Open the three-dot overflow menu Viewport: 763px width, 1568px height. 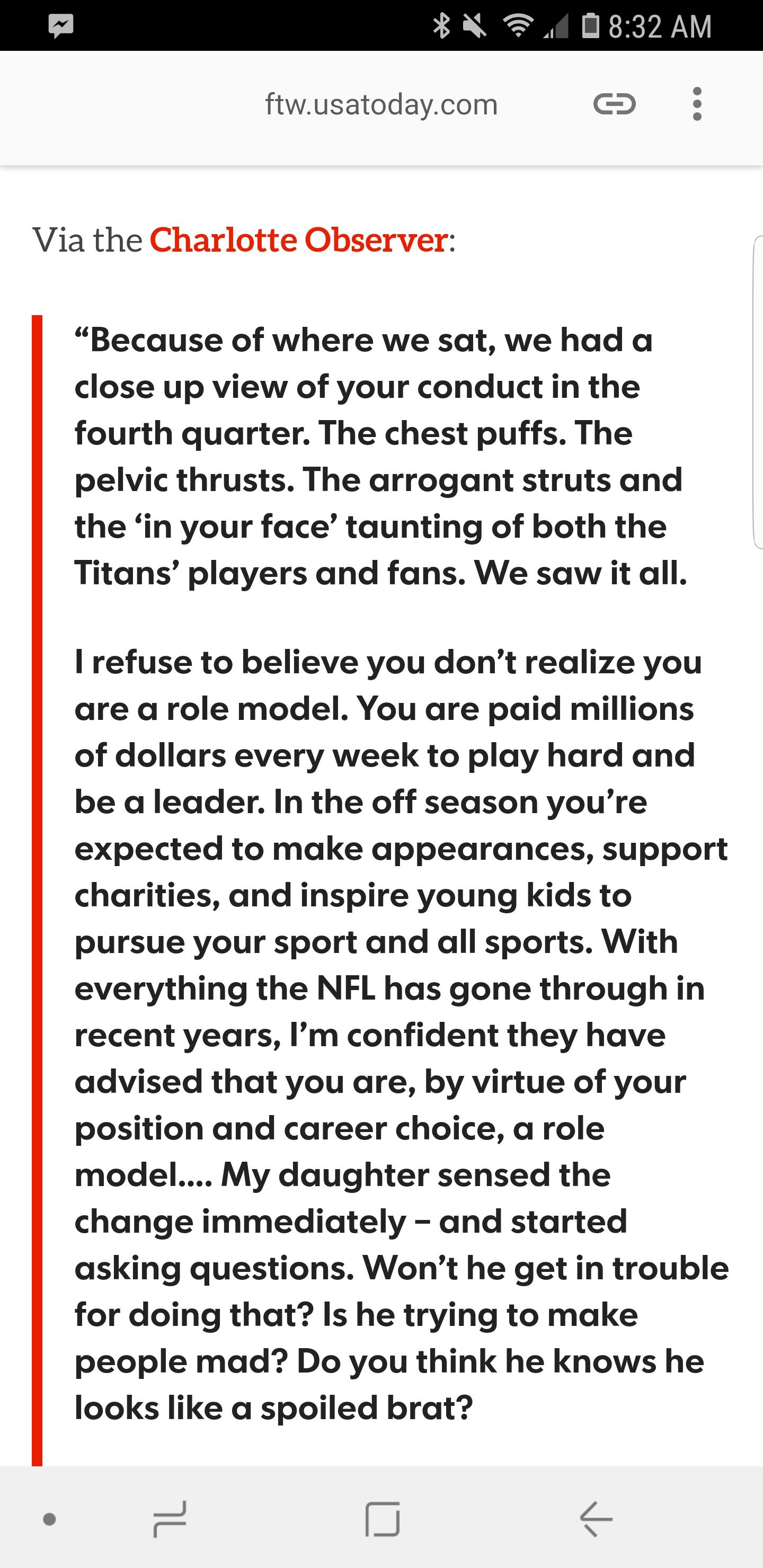tap(697, 104)
